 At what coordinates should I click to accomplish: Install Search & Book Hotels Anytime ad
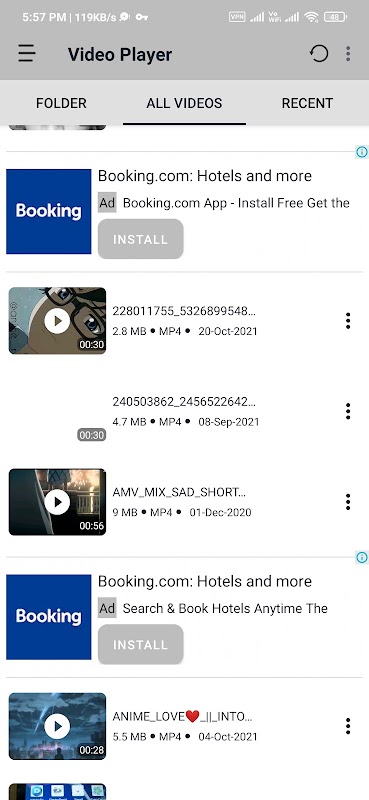140,644
